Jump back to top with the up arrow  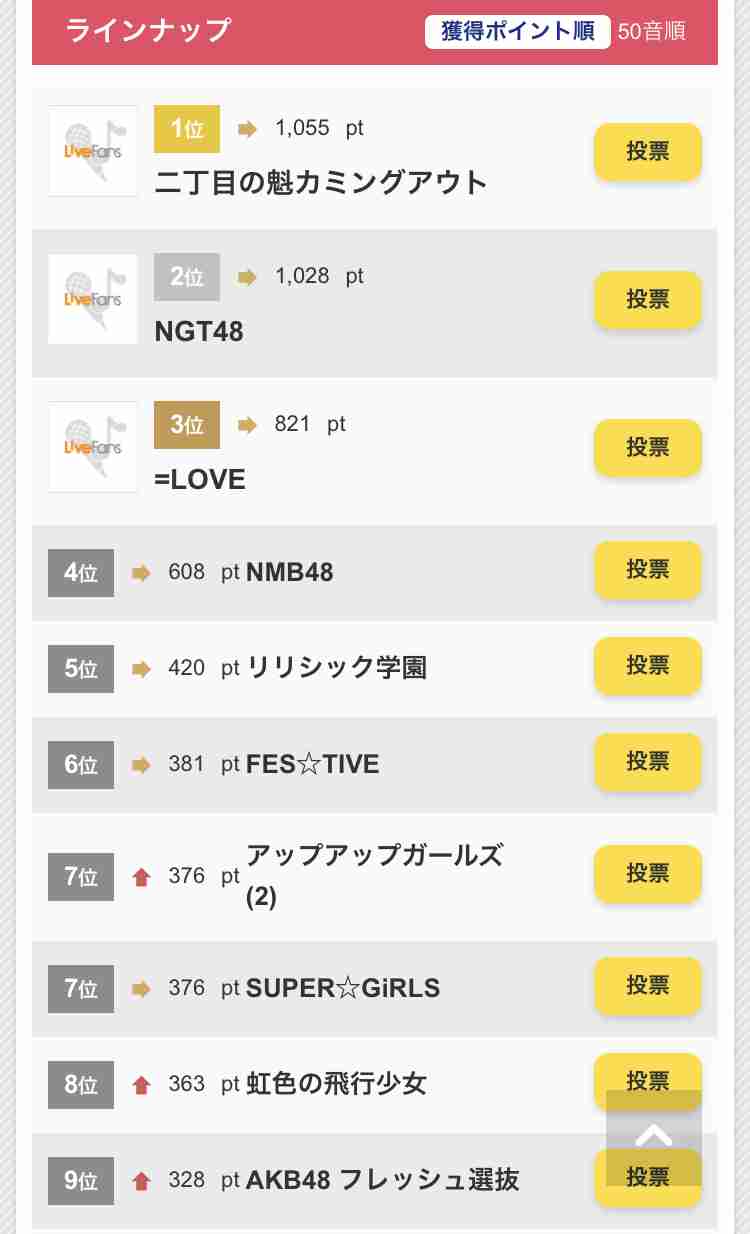654,1138
